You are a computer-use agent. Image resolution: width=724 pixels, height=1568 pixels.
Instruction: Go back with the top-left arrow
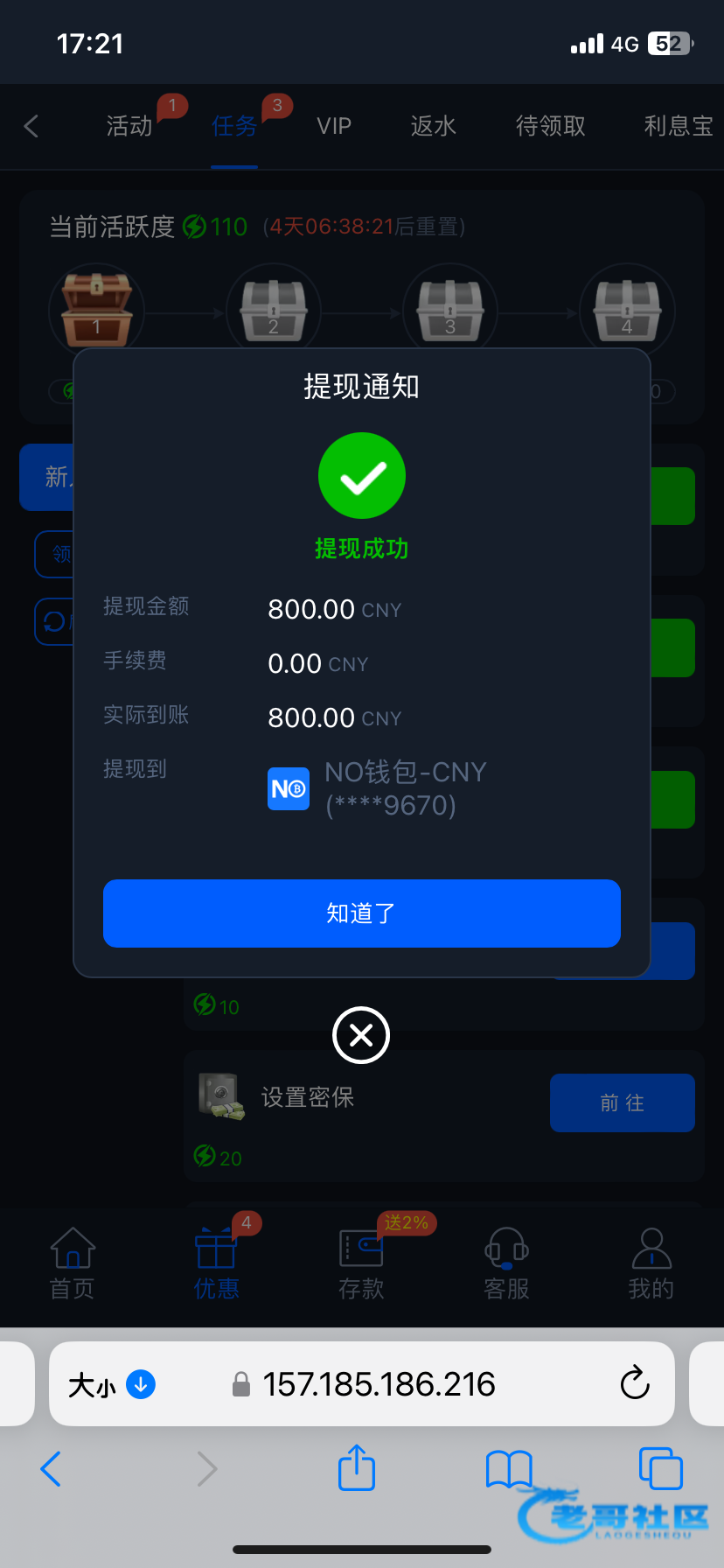pyautogui.click(x=31, y=126)
